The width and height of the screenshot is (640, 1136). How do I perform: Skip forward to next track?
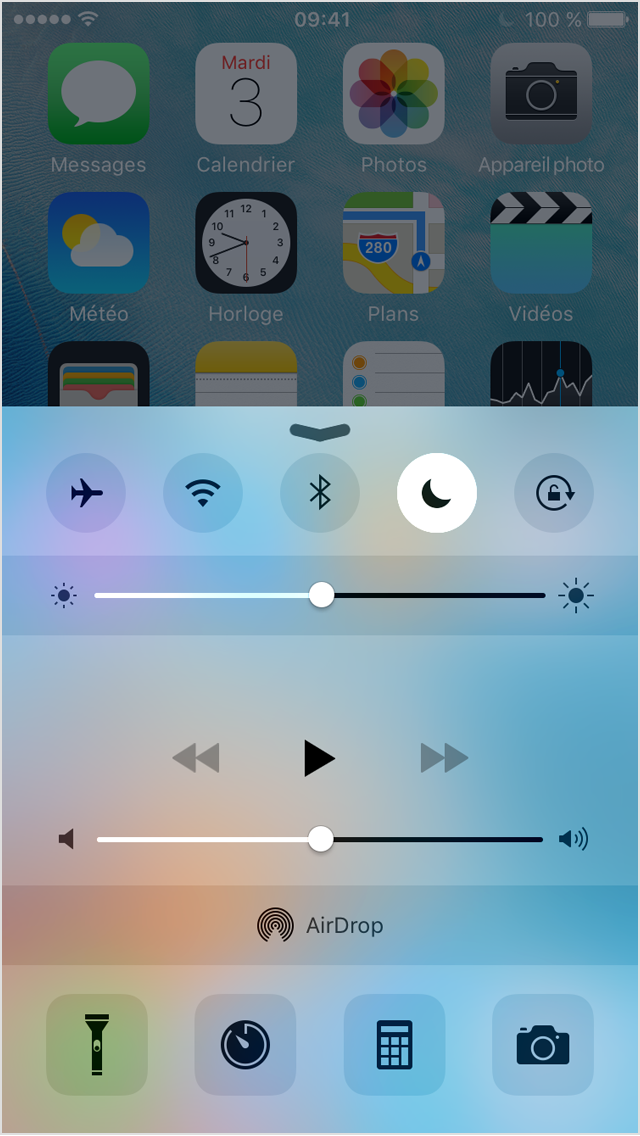[444, 759]
